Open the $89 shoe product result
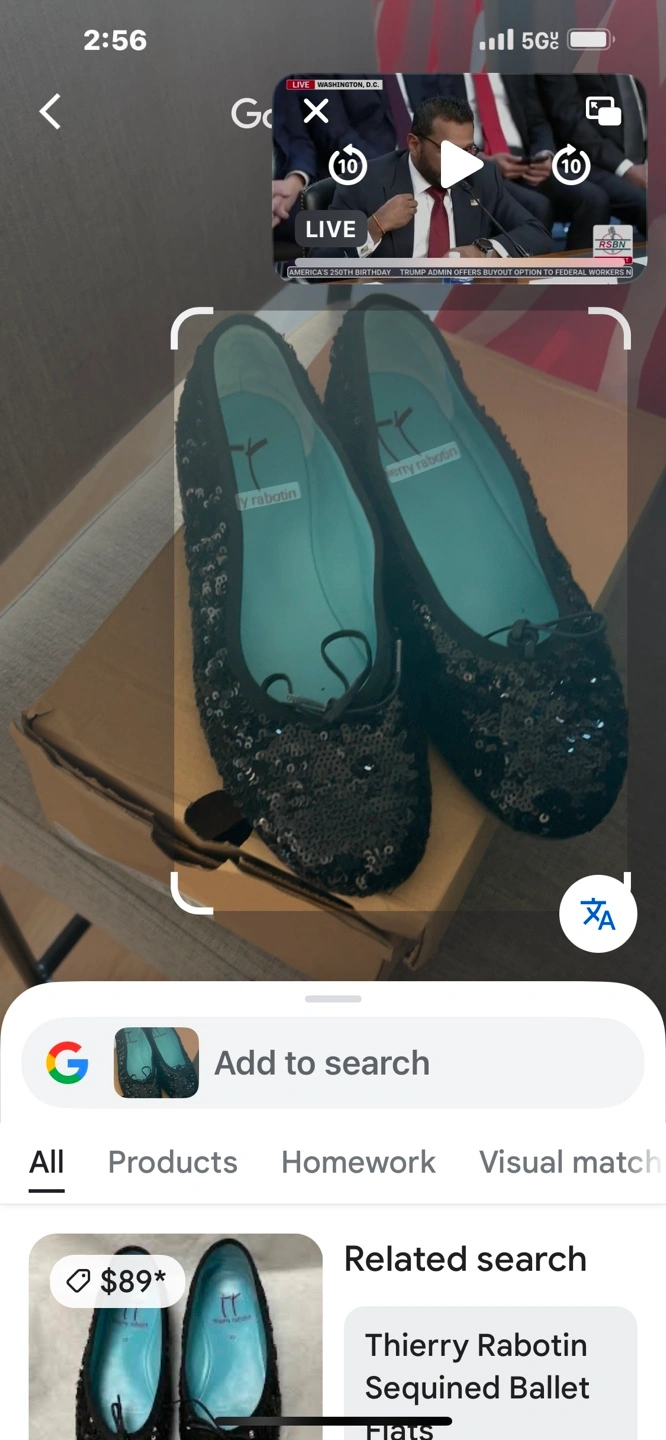This screenshot has width=666, height=1440. [175, 1340]
